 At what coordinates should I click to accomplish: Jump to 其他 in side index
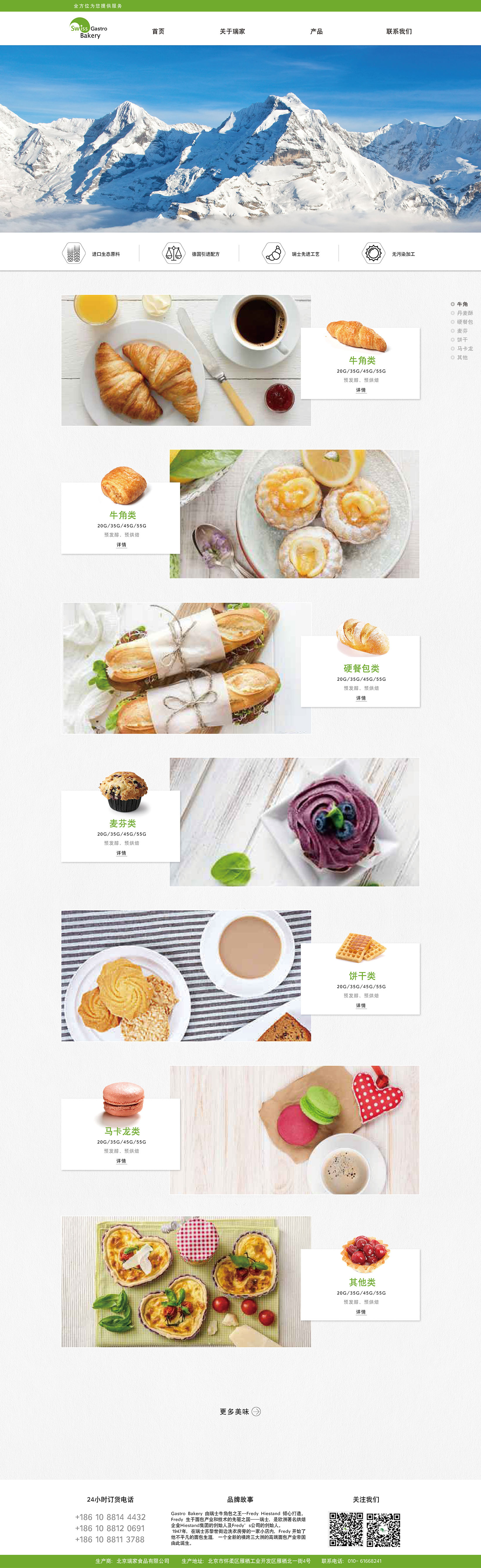point(462,357)
